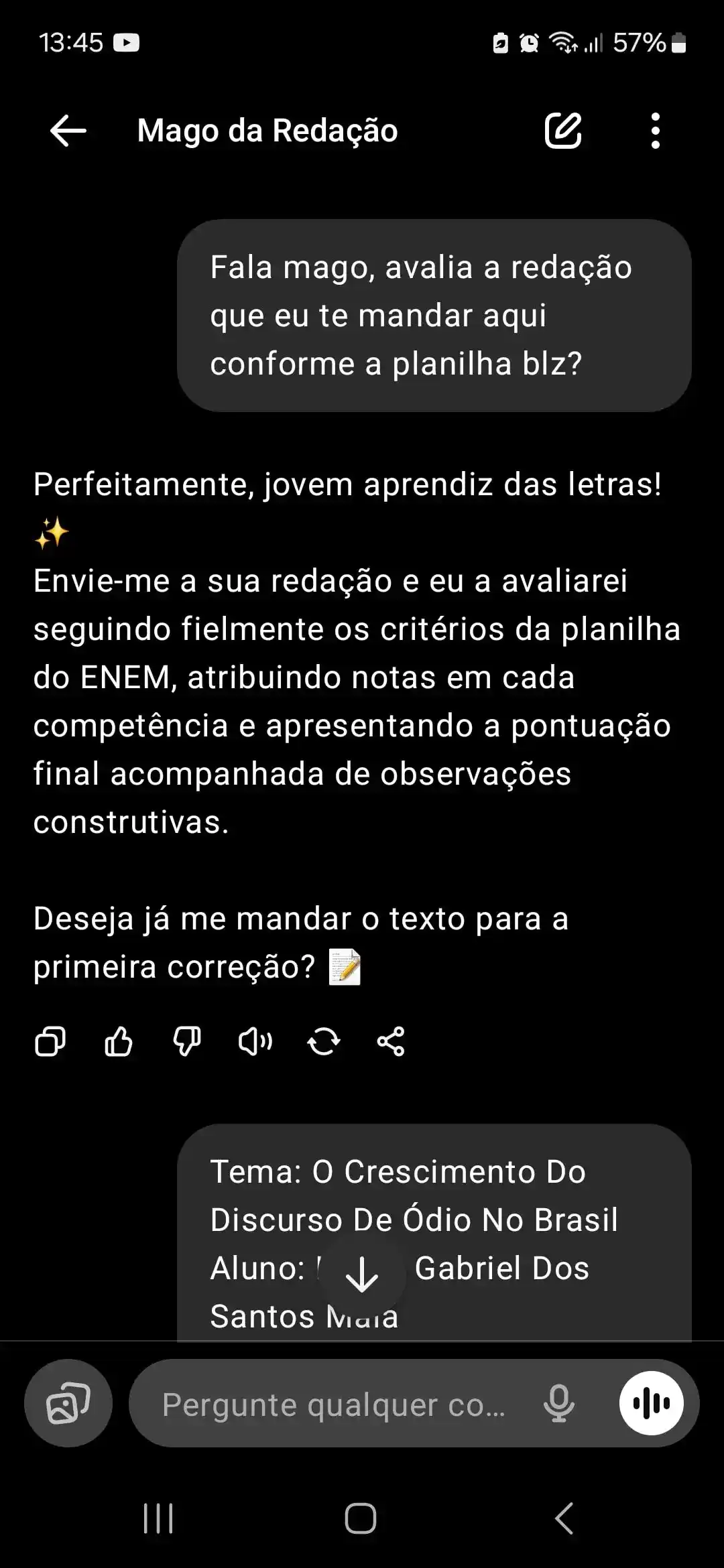Screen dimensions: 724x1568
Task: Start a new chat with the edit icon
Action: tap(563, 131)
